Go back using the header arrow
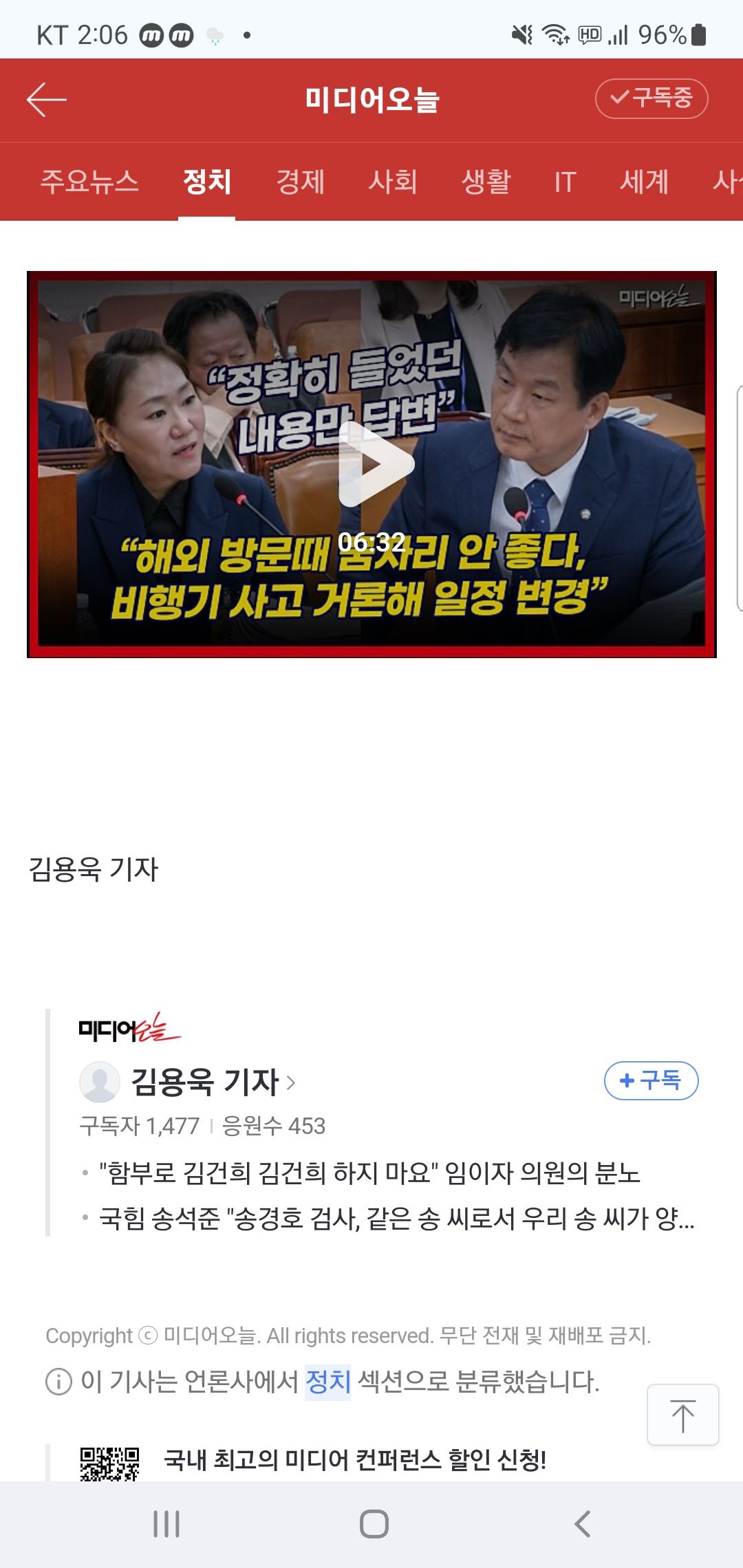This screenshot has height=1568, width=743. [47, 100]
